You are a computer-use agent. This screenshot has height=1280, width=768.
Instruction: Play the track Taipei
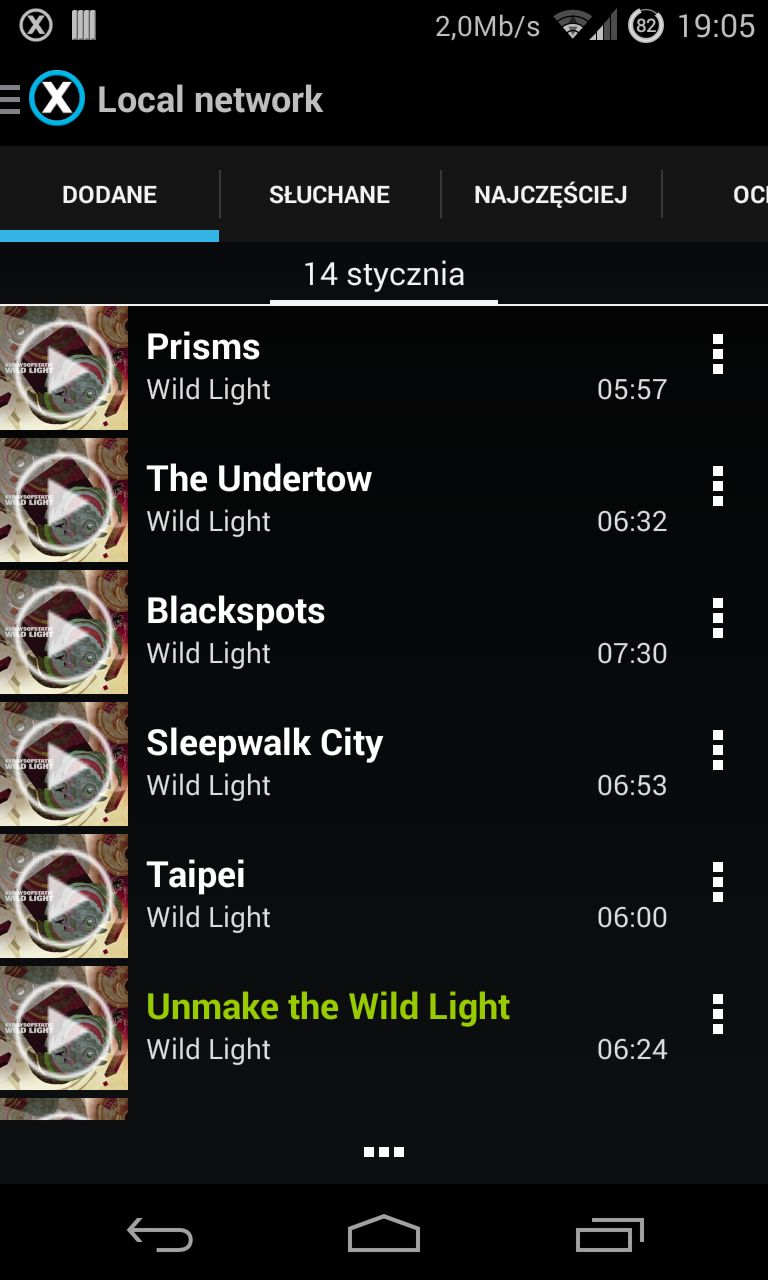(x=64, y=896)
